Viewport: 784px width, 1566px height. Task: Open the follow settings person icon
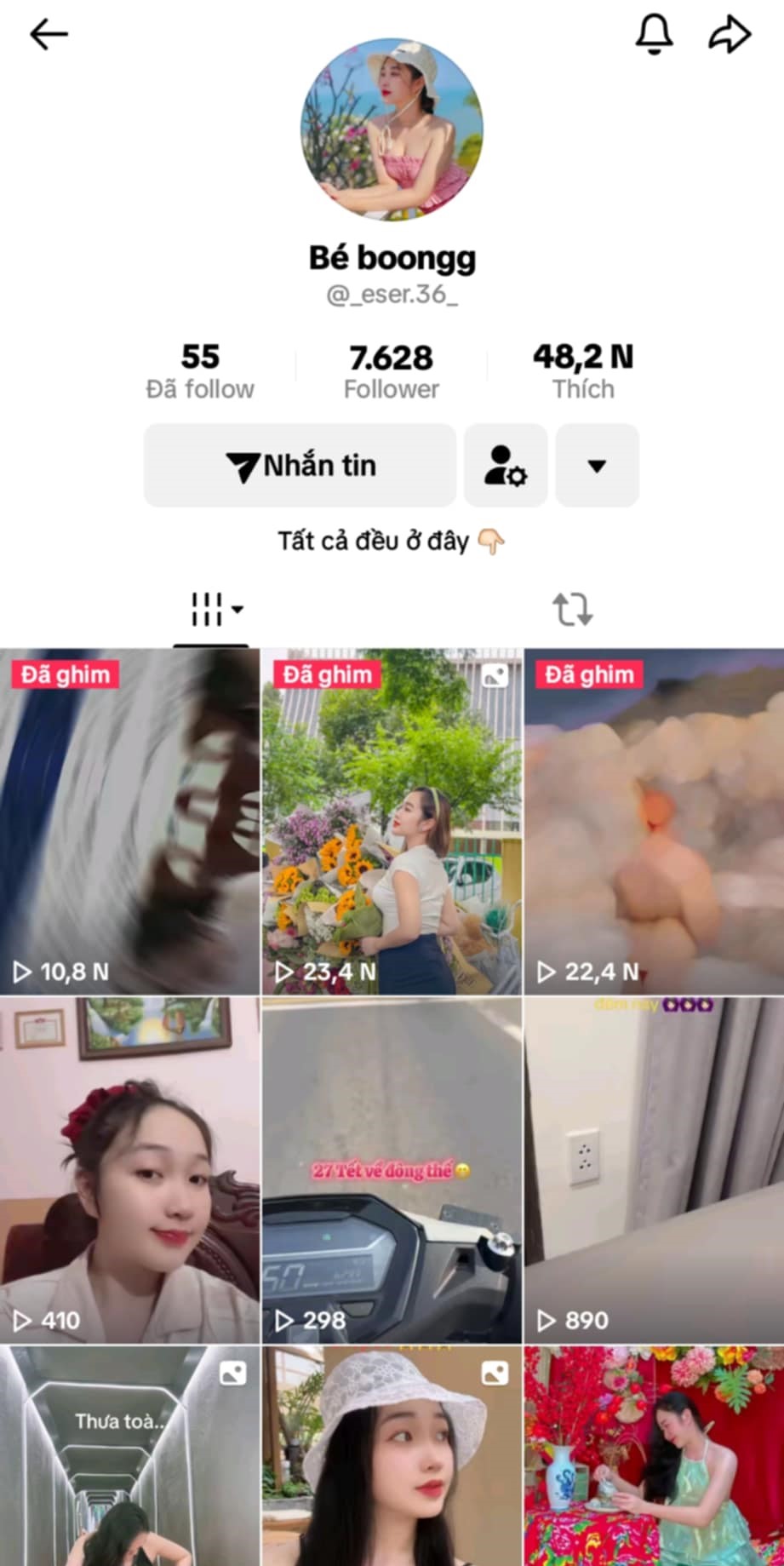pyautogui.click(x=506, y=466)
